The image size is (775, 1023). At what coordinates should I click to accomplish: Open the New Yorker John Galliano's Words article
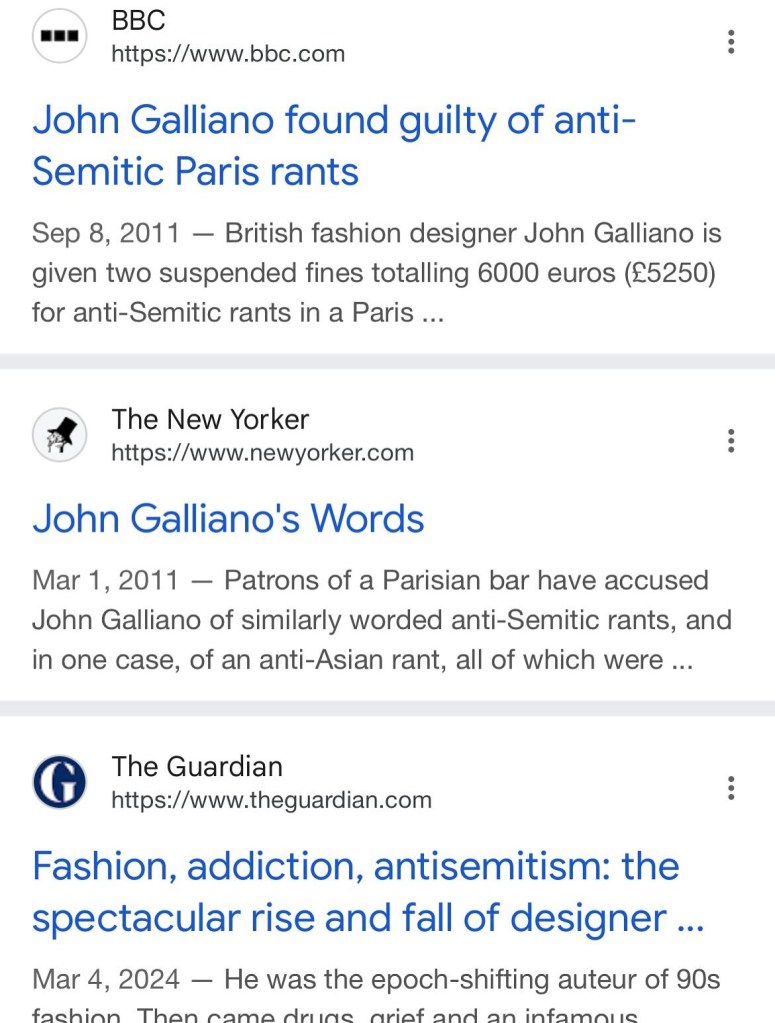coord(228,519)
